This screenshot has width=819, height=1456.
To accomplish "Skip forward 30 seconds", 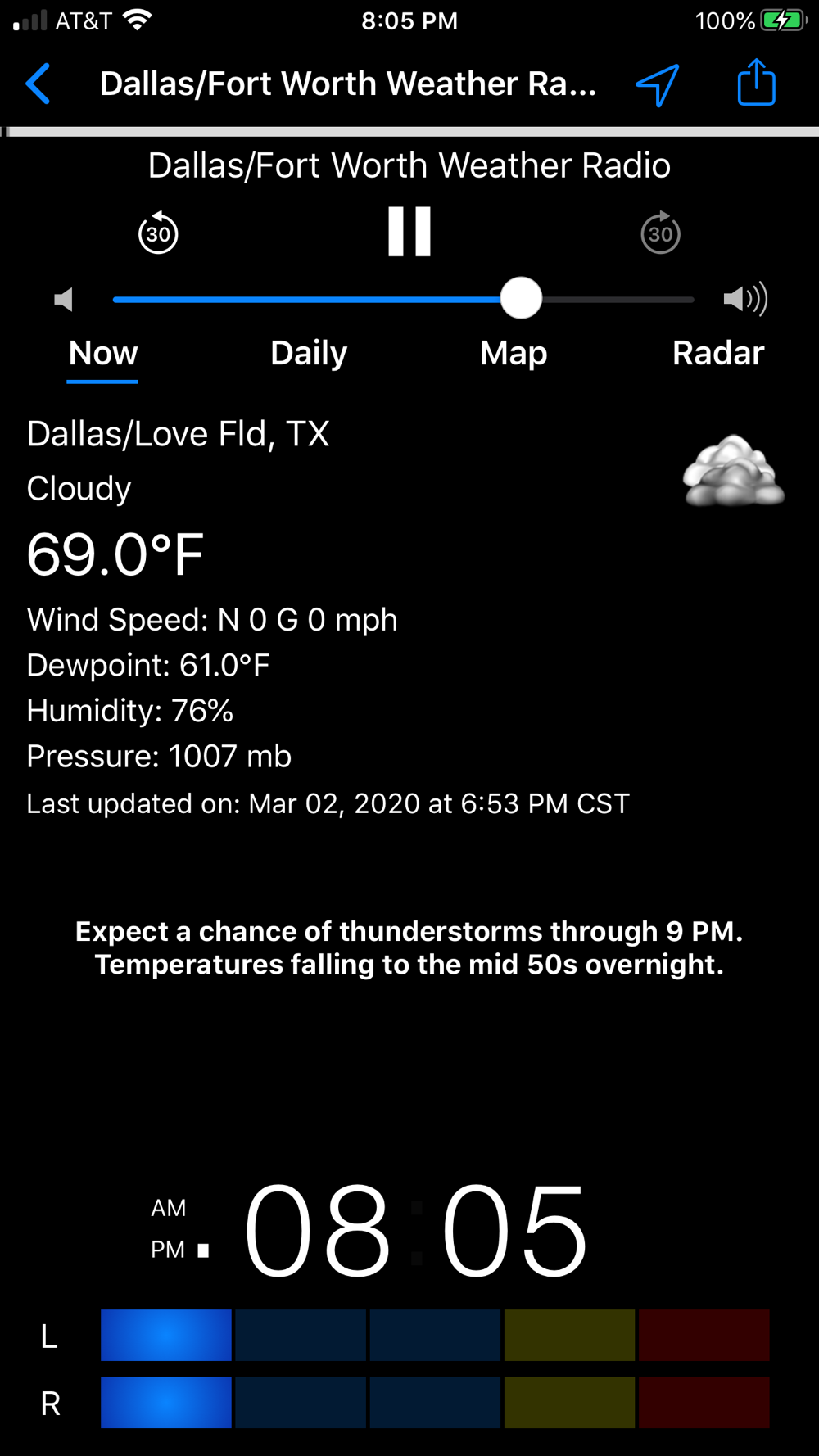I will coord(660,233).
